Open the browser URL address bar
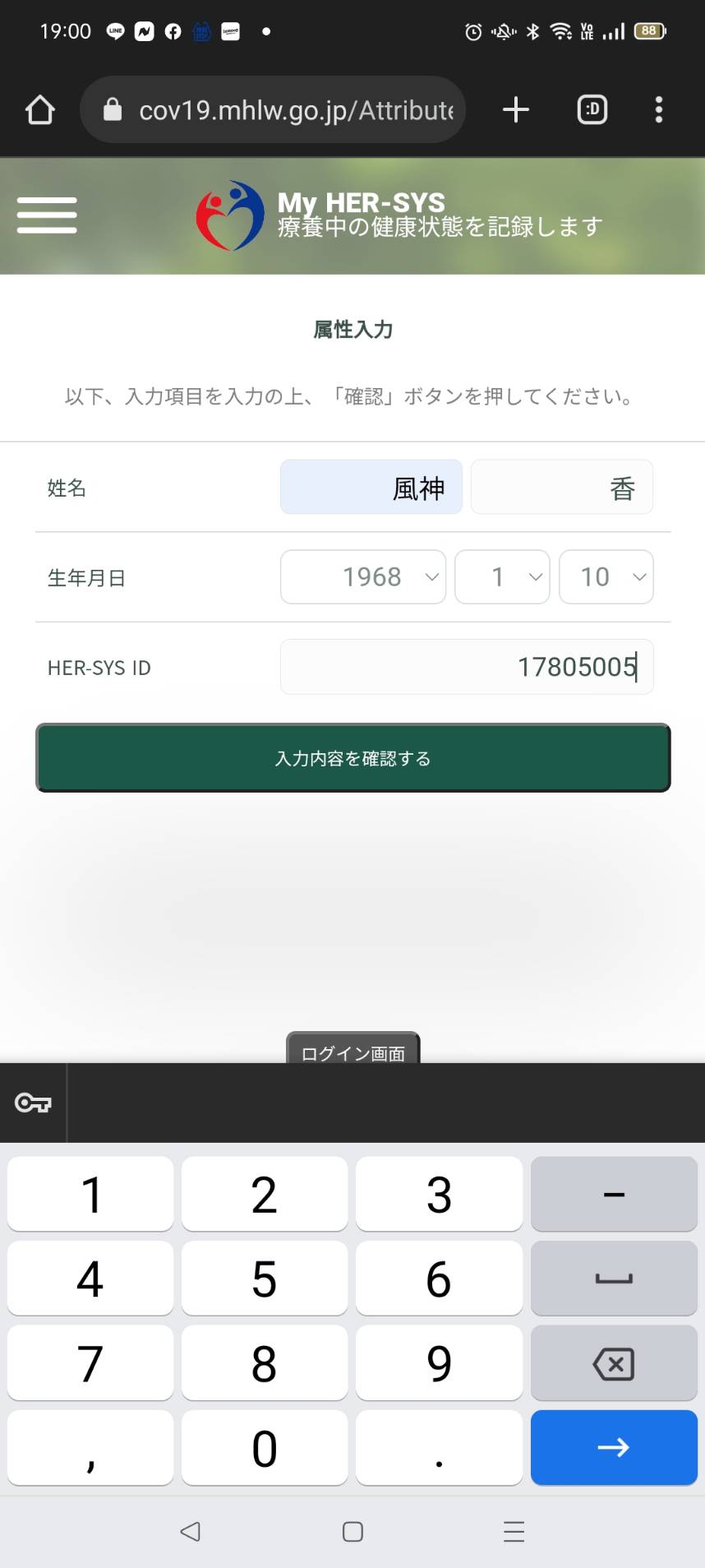This screenshot has width=705, height=1568. click(x=273, y=109)
